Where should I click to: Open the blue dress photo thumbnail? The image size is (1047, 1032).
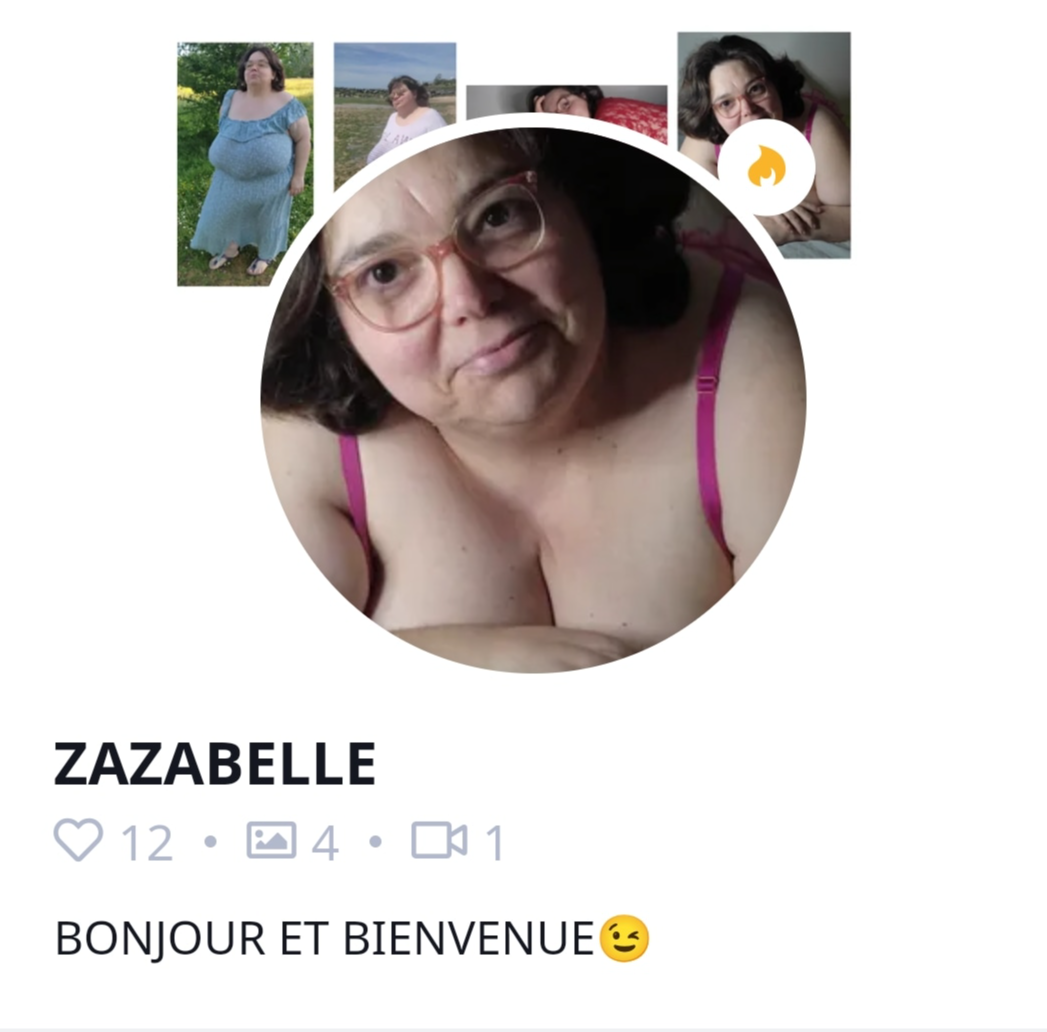click(x=244, y=163)
